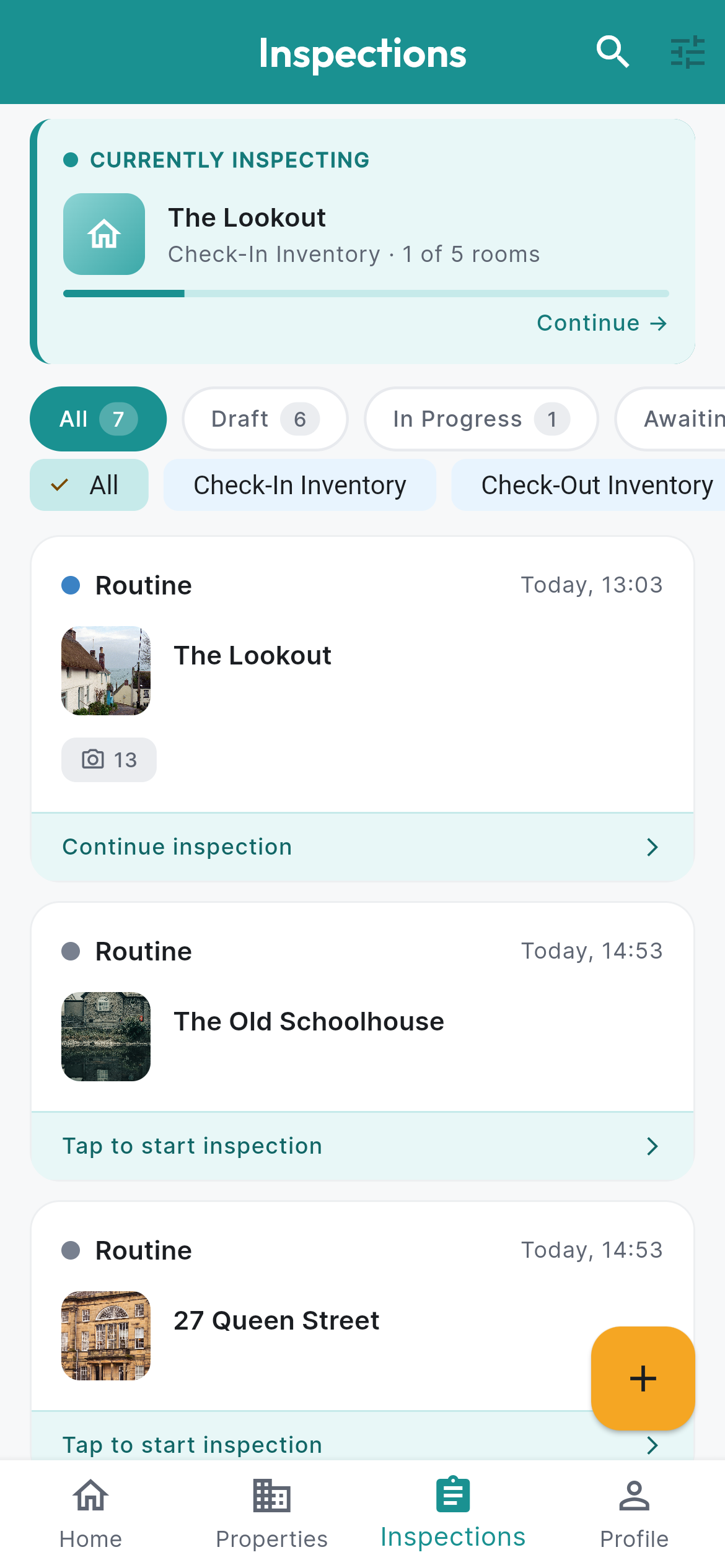Viewport: 725px width, 1568px height.
Task: Click the progress bar under Check-In Inventory
Action: click(366, 292)
